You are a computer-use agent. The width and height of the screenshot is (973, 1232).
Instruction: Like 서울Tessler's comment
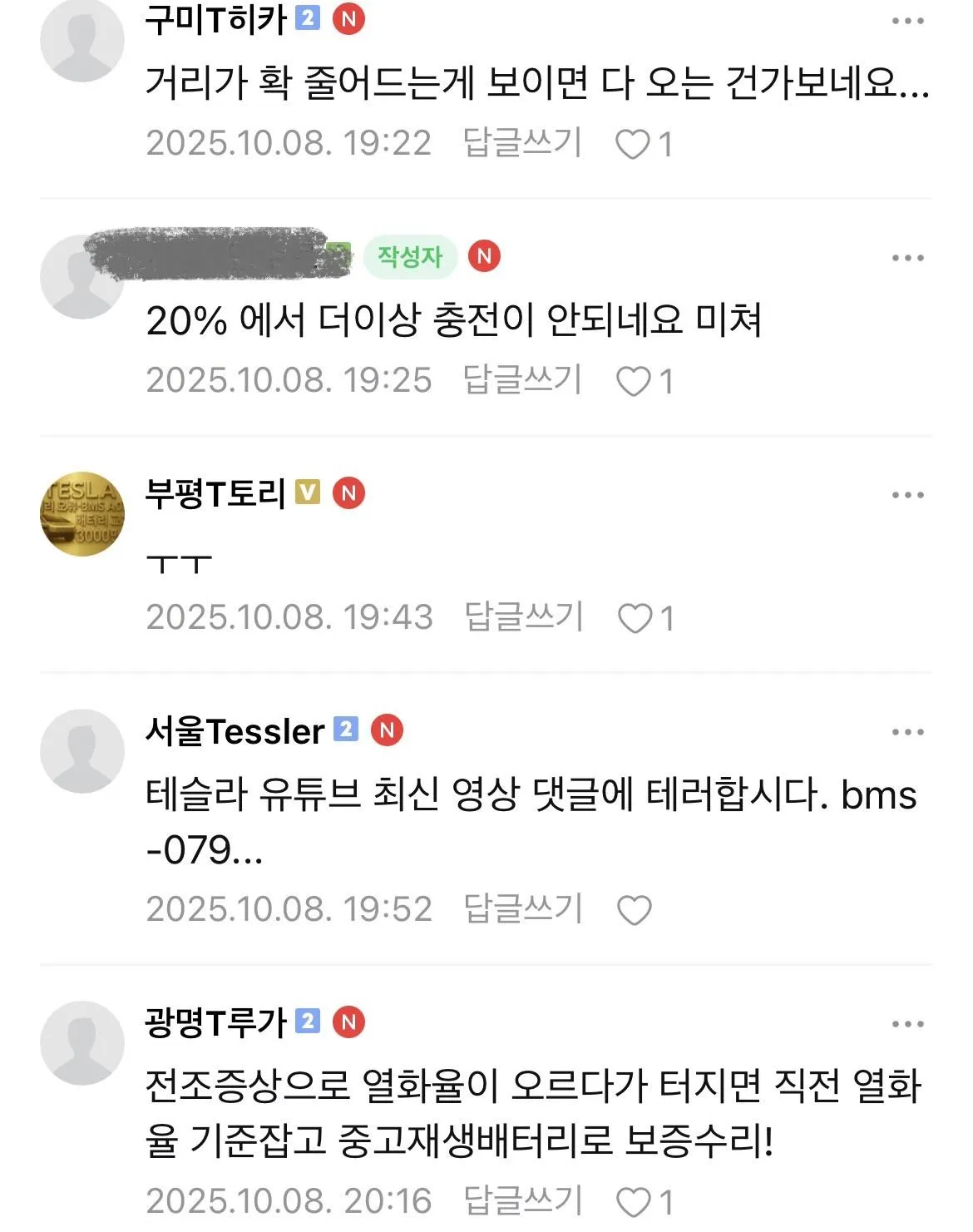coord(635,910)
